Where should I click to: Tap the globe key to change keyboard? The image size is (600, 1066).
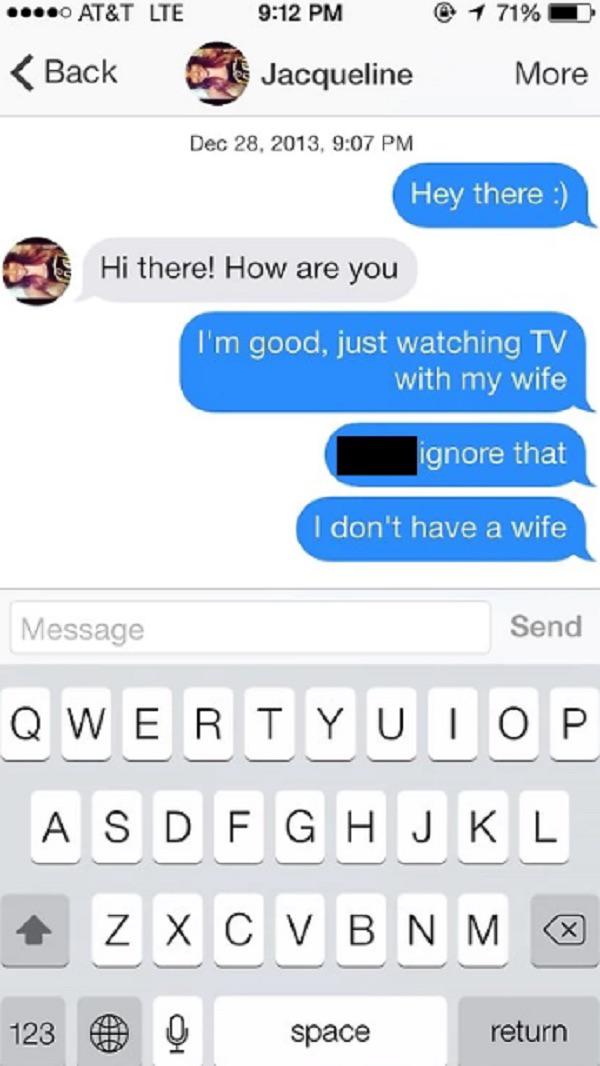coord(109,1031)
